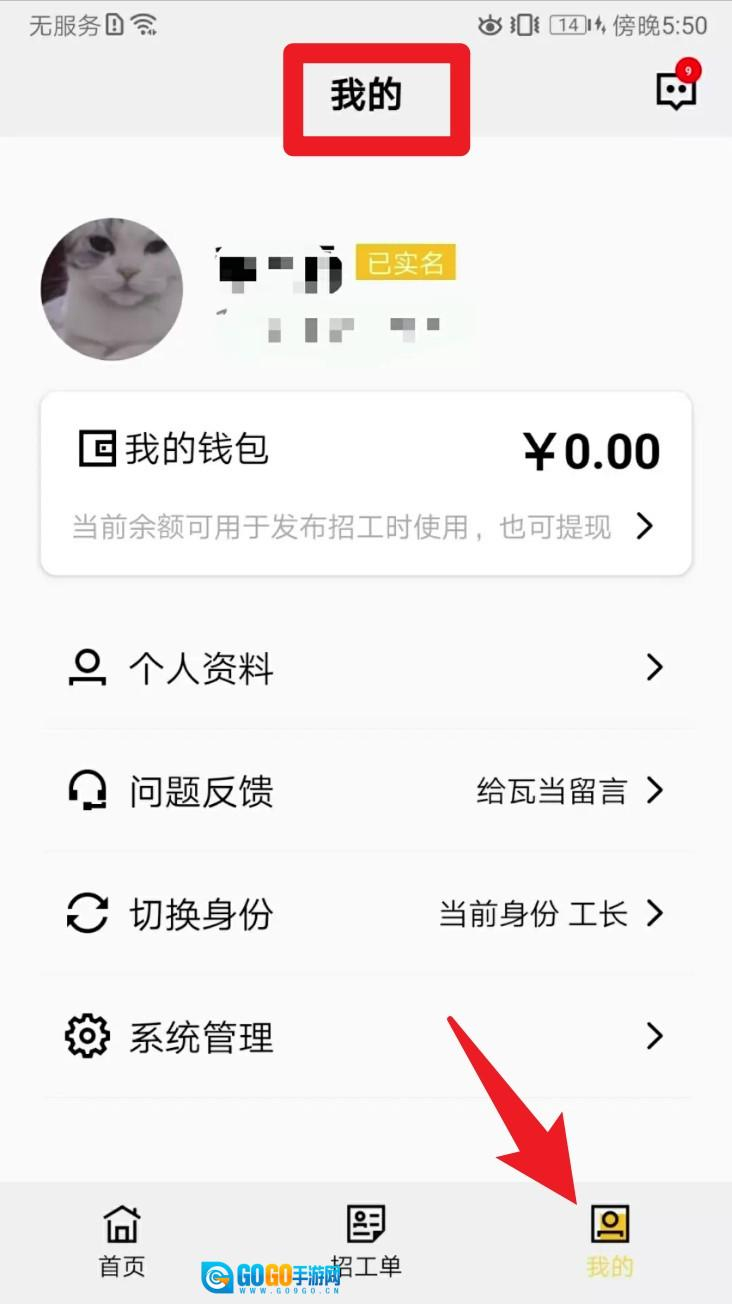Switch to the 首页 home tab

click(122, 1241)
